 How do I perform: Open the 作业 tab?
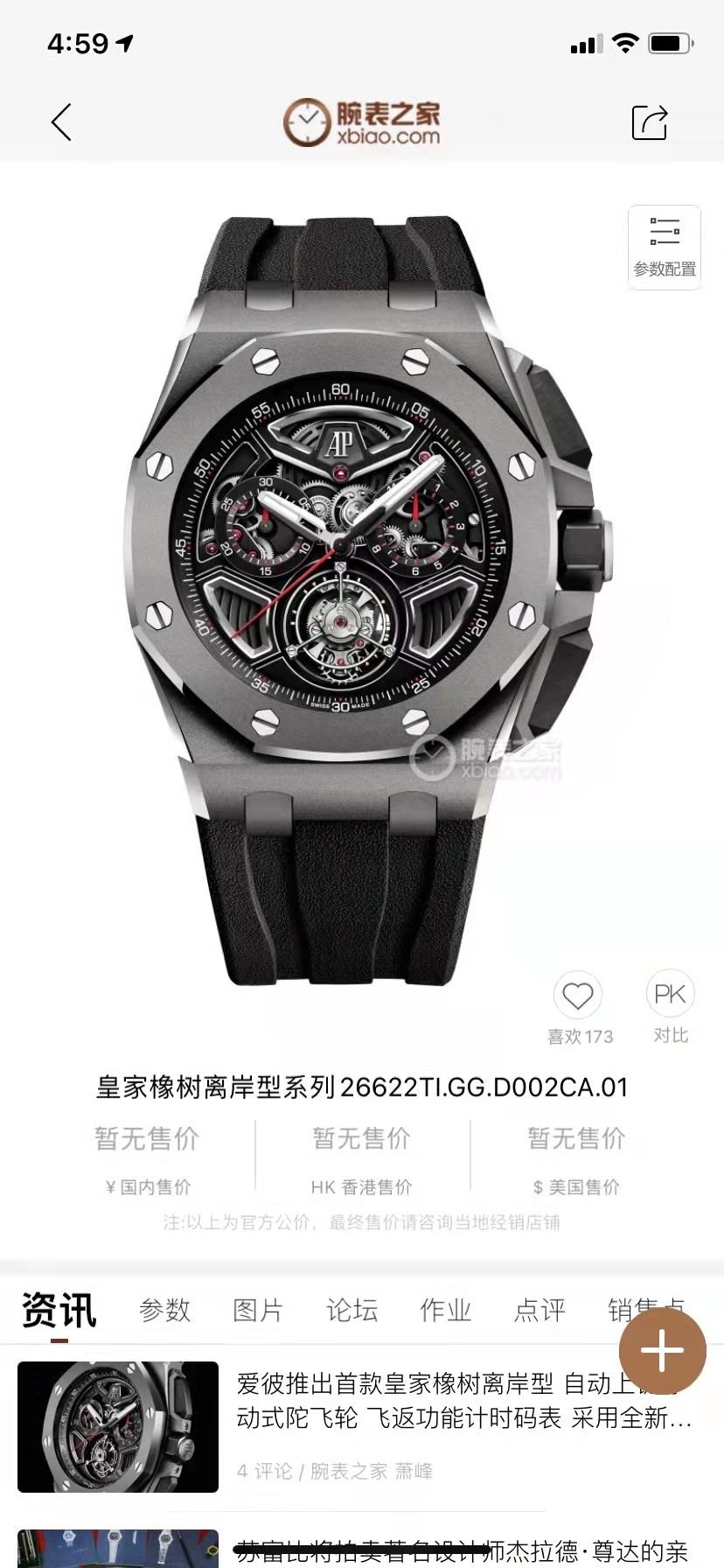click(444, 1310)
